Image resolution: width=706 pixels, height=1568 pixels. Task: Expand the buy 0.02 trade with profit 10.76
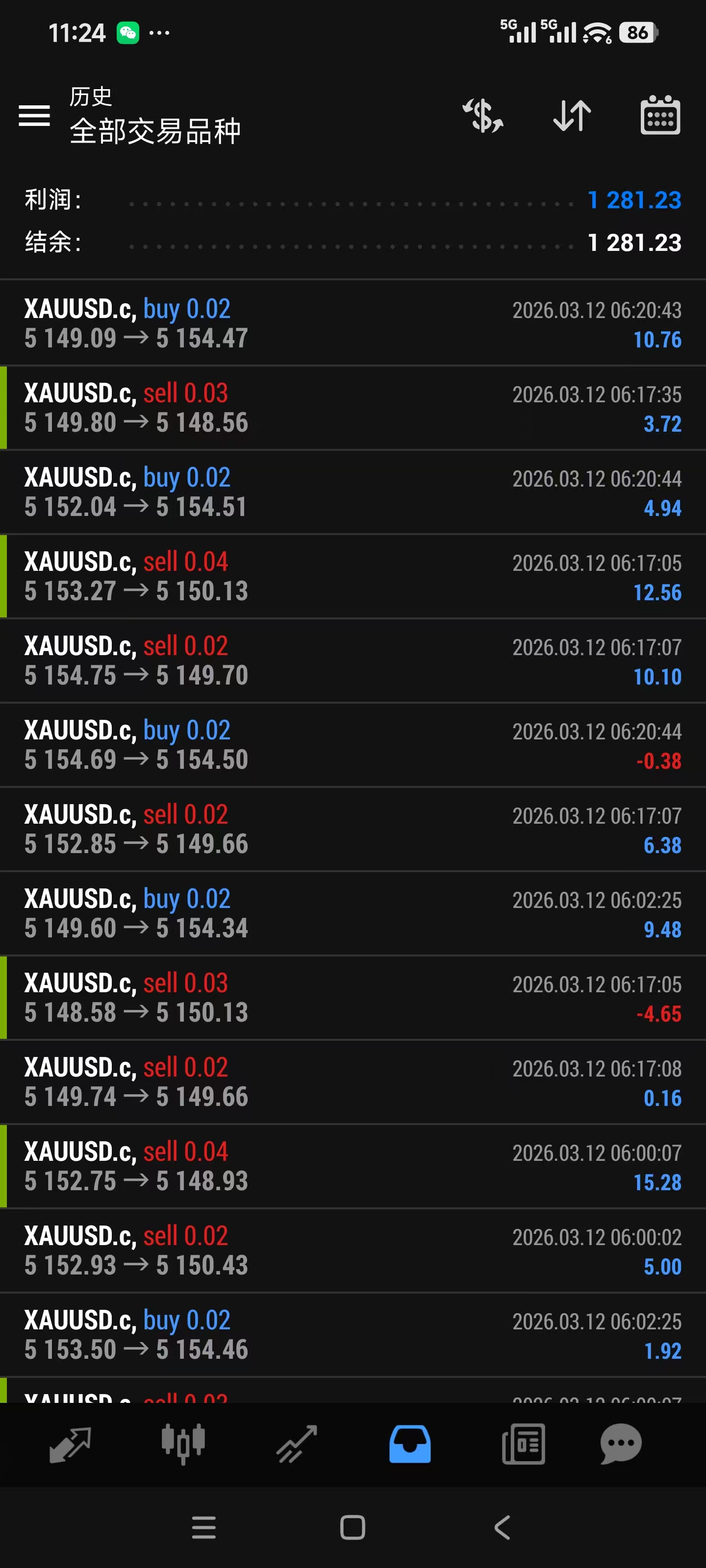[353, 323]
